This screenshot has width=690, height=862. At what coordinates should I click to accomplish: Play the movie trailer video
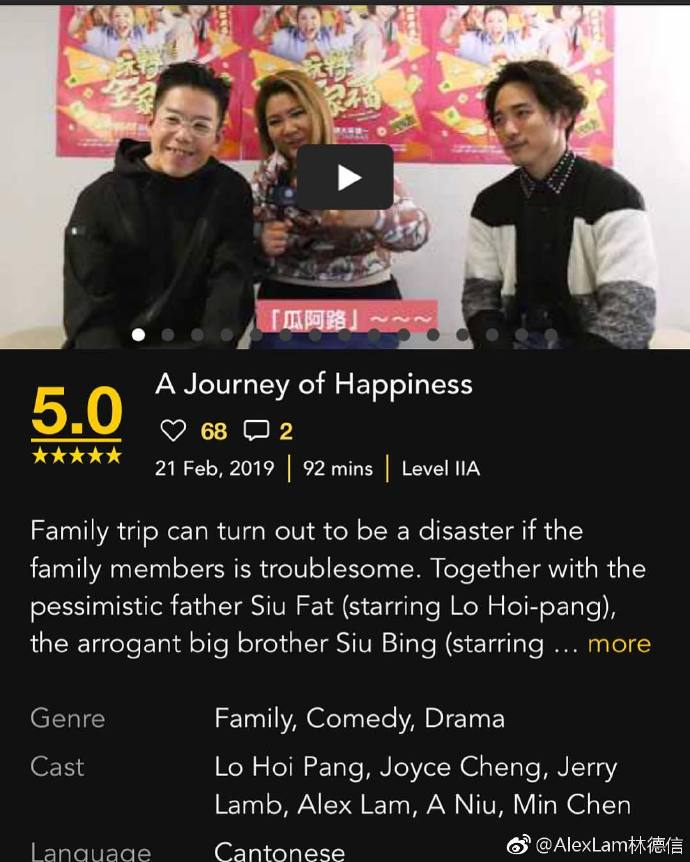click(345, 178)
